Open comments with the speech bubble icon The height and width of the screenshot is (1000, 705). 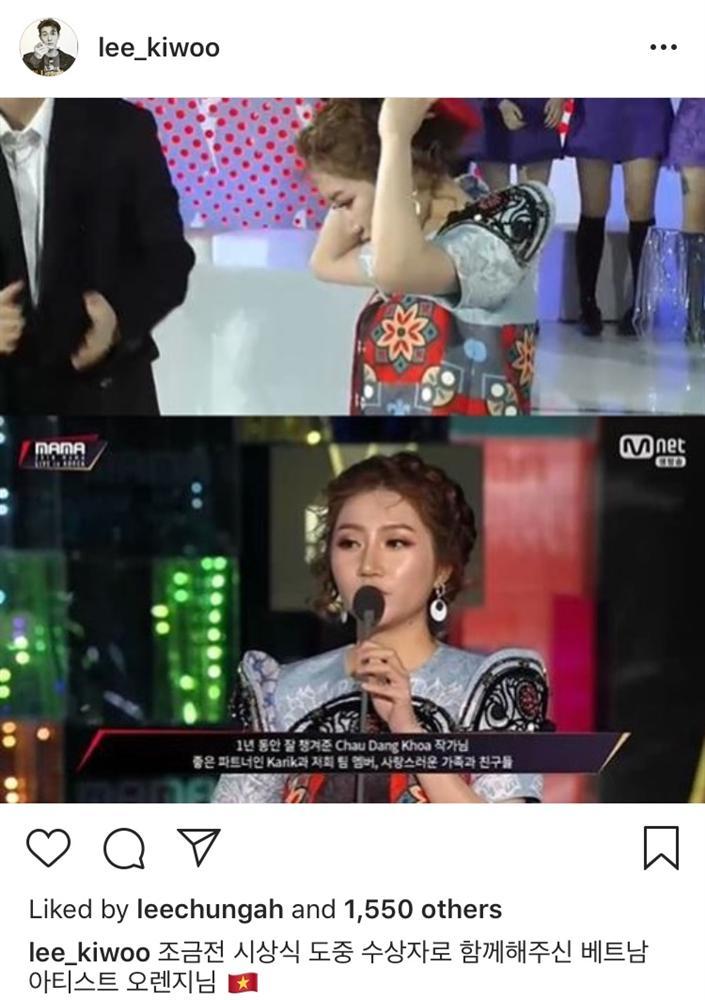point(125,849)
